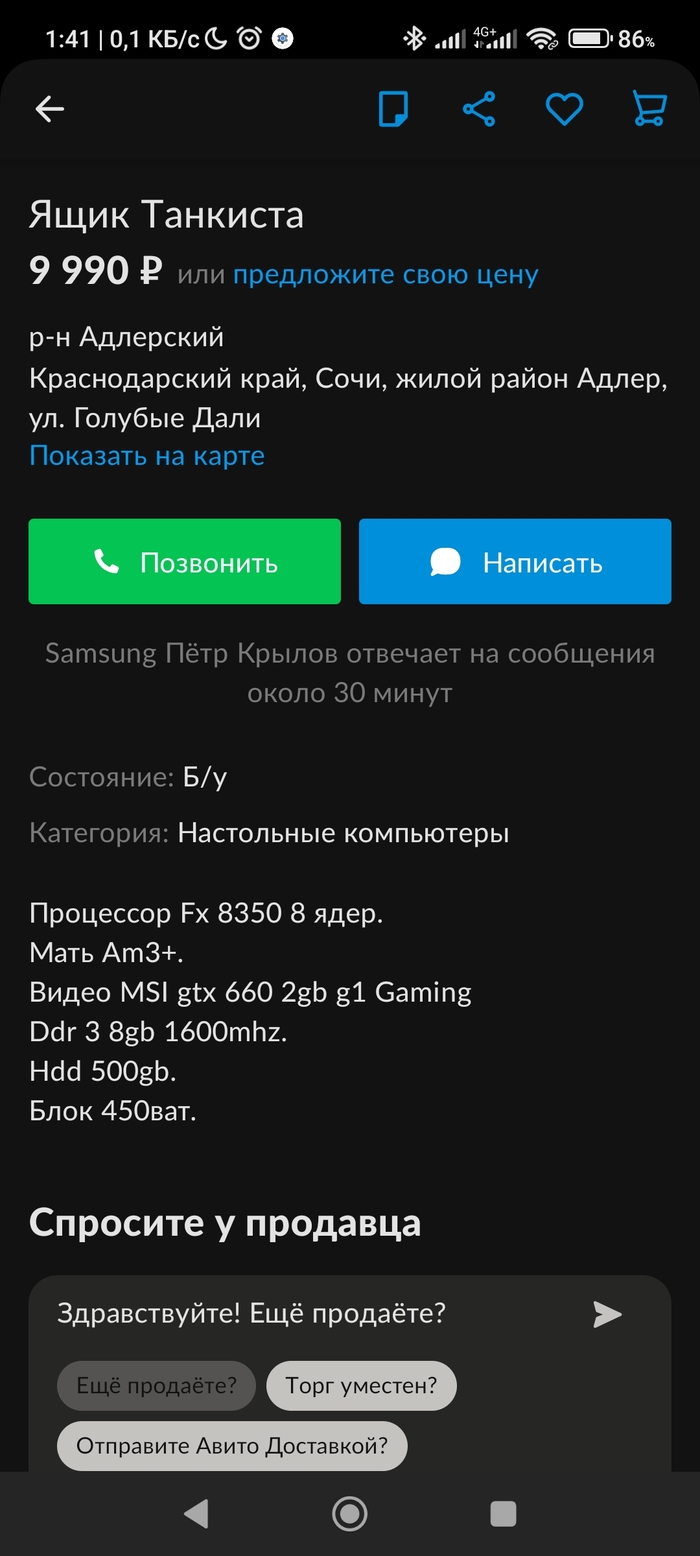This screenshot has height=1556, width=700.
Task: Message the seller via Написать
Action: [515, 562]
